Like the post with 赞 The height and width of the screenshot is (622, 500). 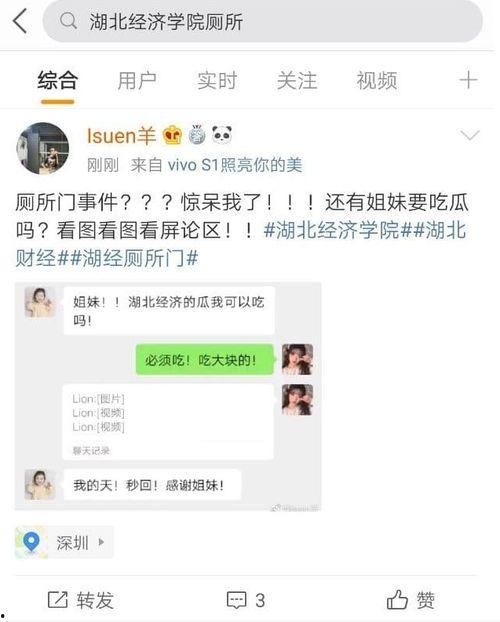click(411, 600)
